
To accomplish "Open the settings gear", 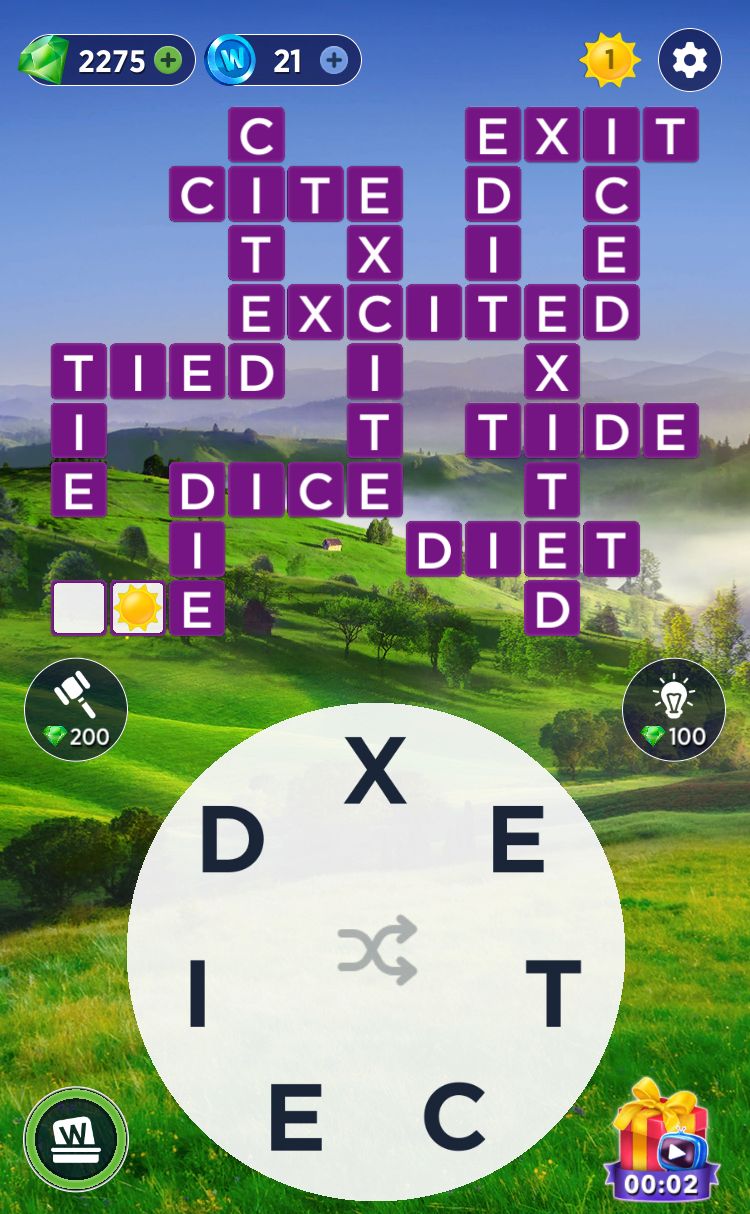I will click(x=689, y=61).
